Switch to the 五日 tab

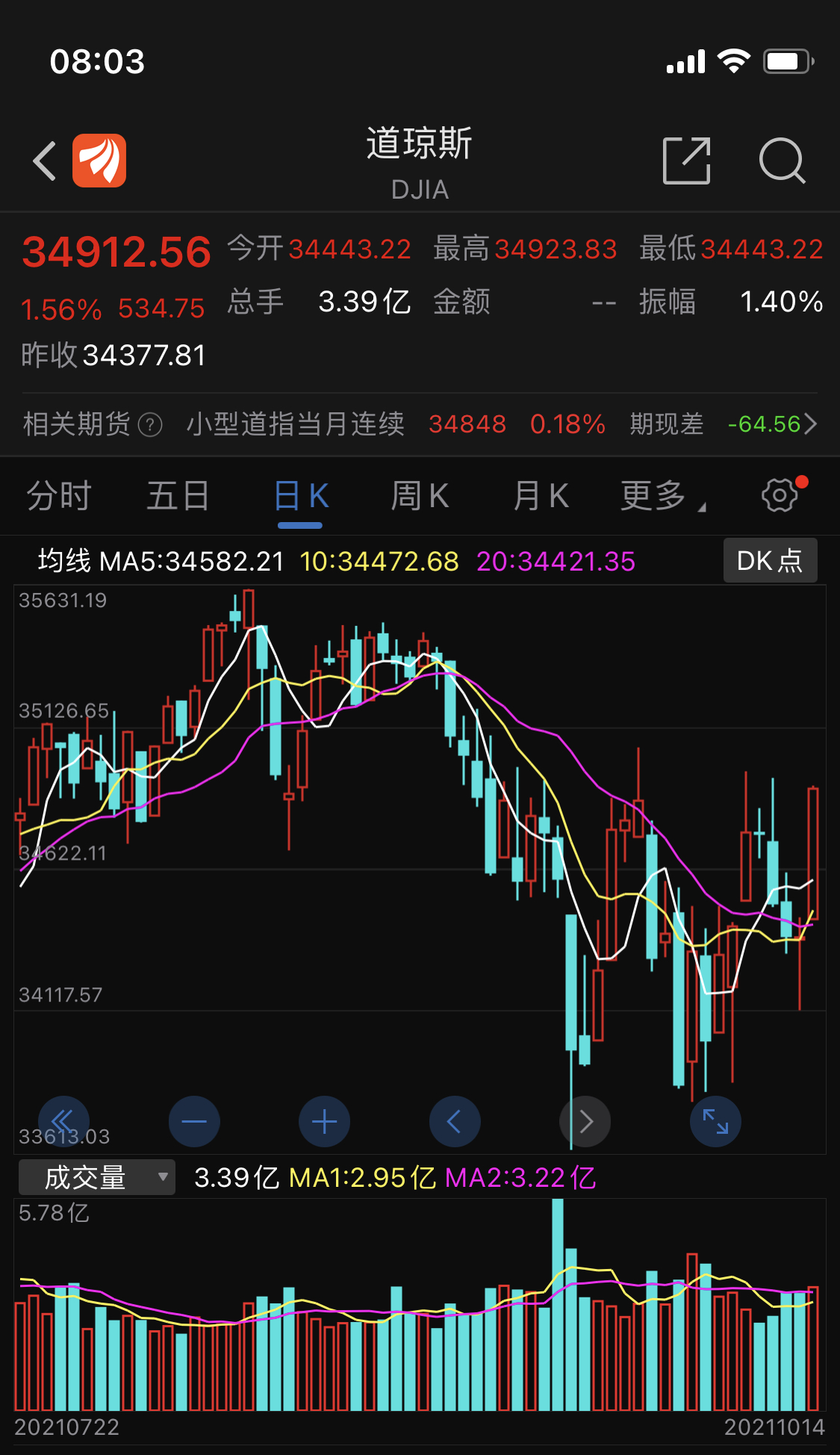(x=178, y=496)
